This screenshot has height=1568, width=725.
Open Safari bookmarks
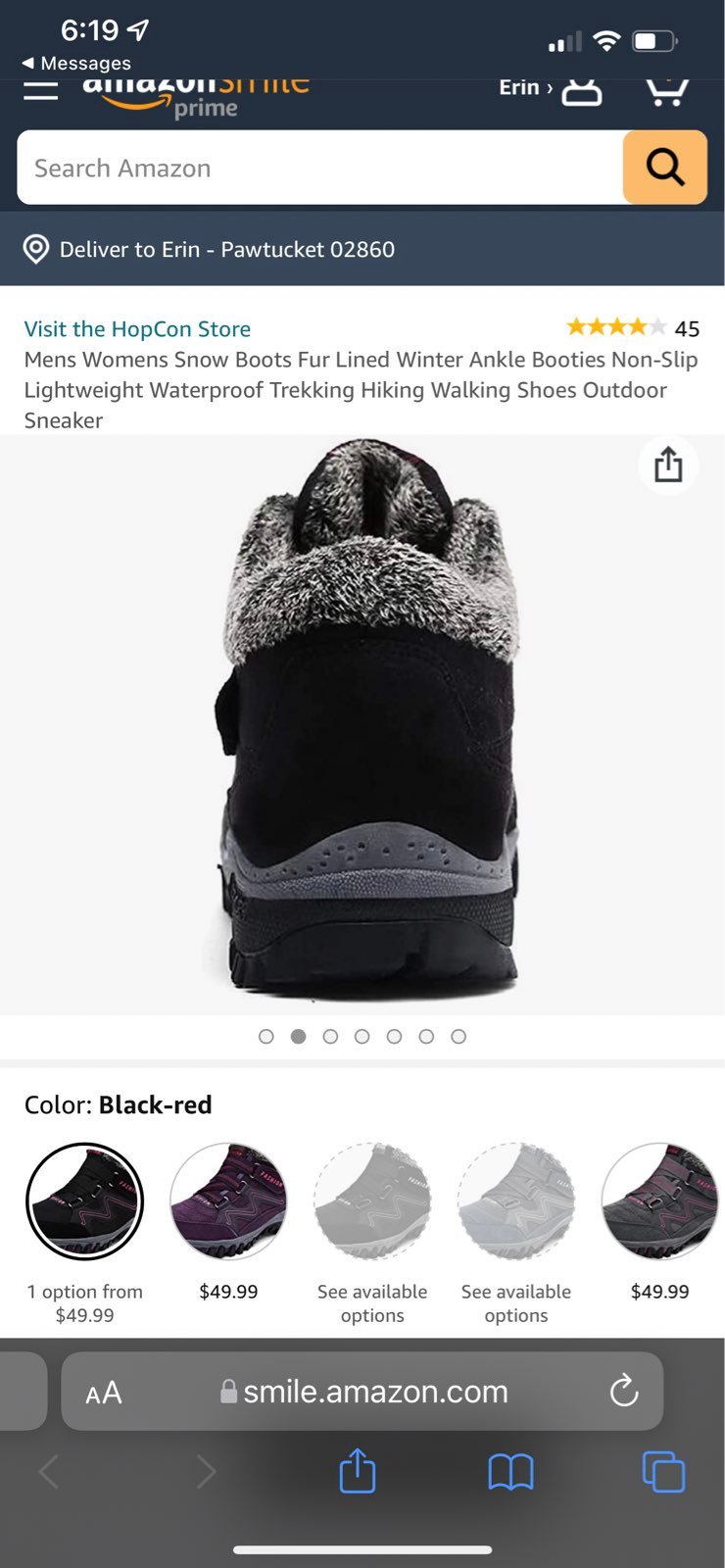tap(510, 1472)
